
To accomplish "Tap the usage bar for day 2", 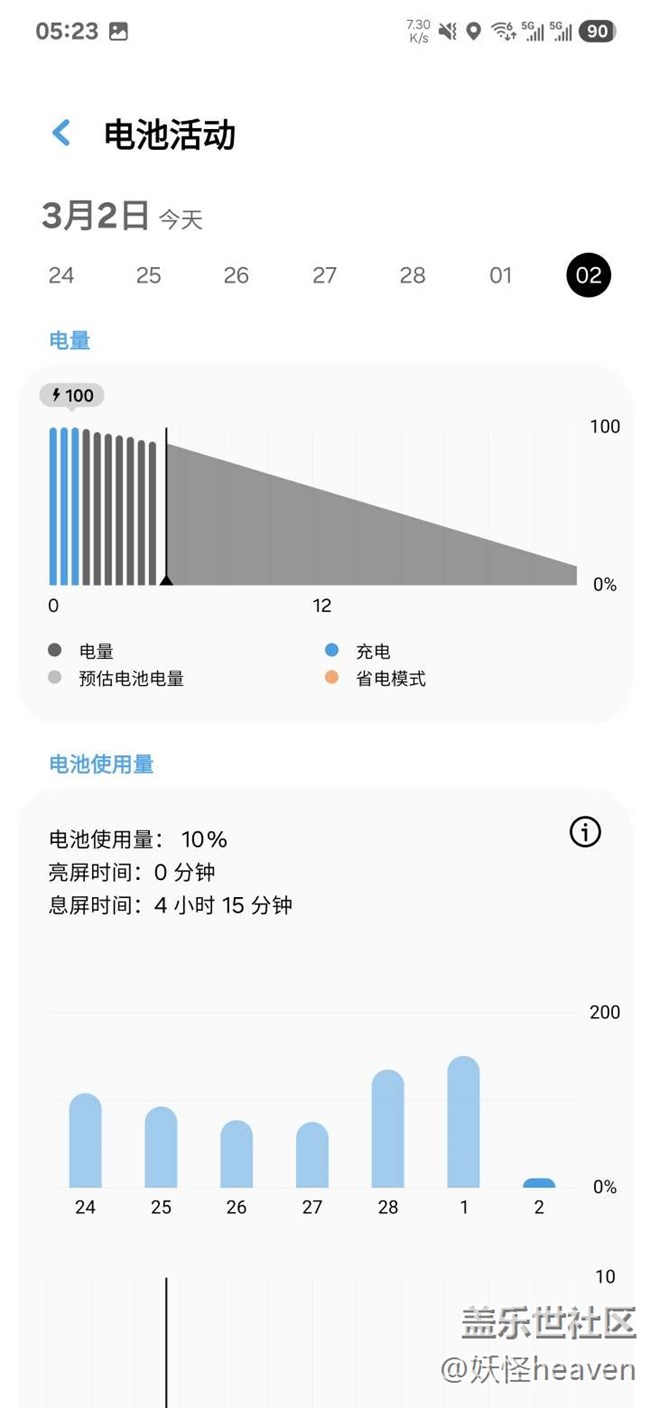I will coord(539,1183).
